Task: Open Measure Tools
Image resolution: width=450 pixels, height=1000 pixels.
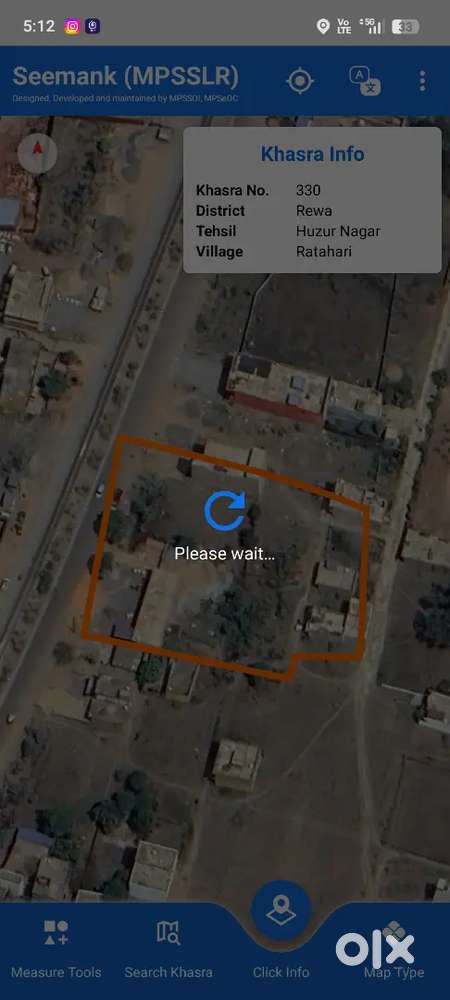Action: [56, 950]
